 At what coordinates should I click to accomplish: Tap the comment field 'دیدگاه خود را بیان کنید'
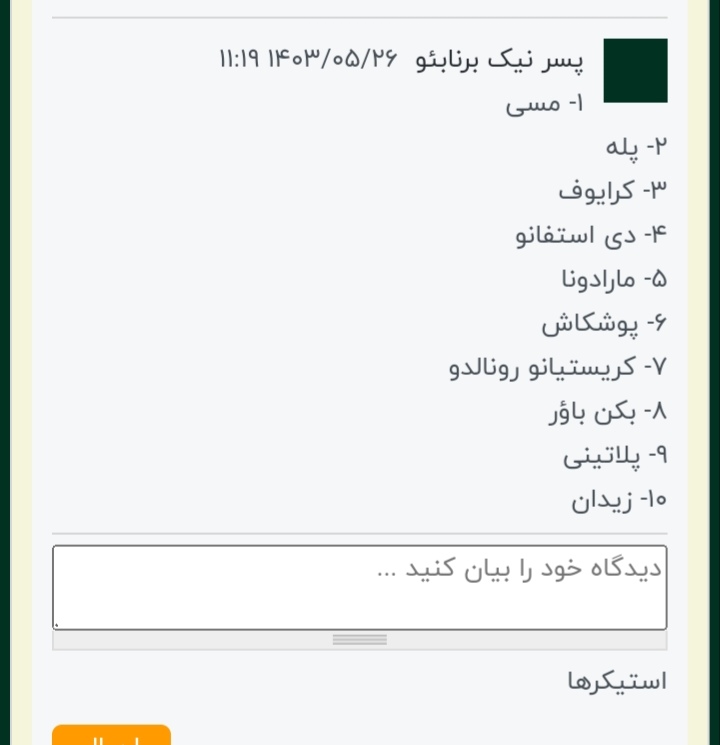pyautogui.click(x=359, y=587)
